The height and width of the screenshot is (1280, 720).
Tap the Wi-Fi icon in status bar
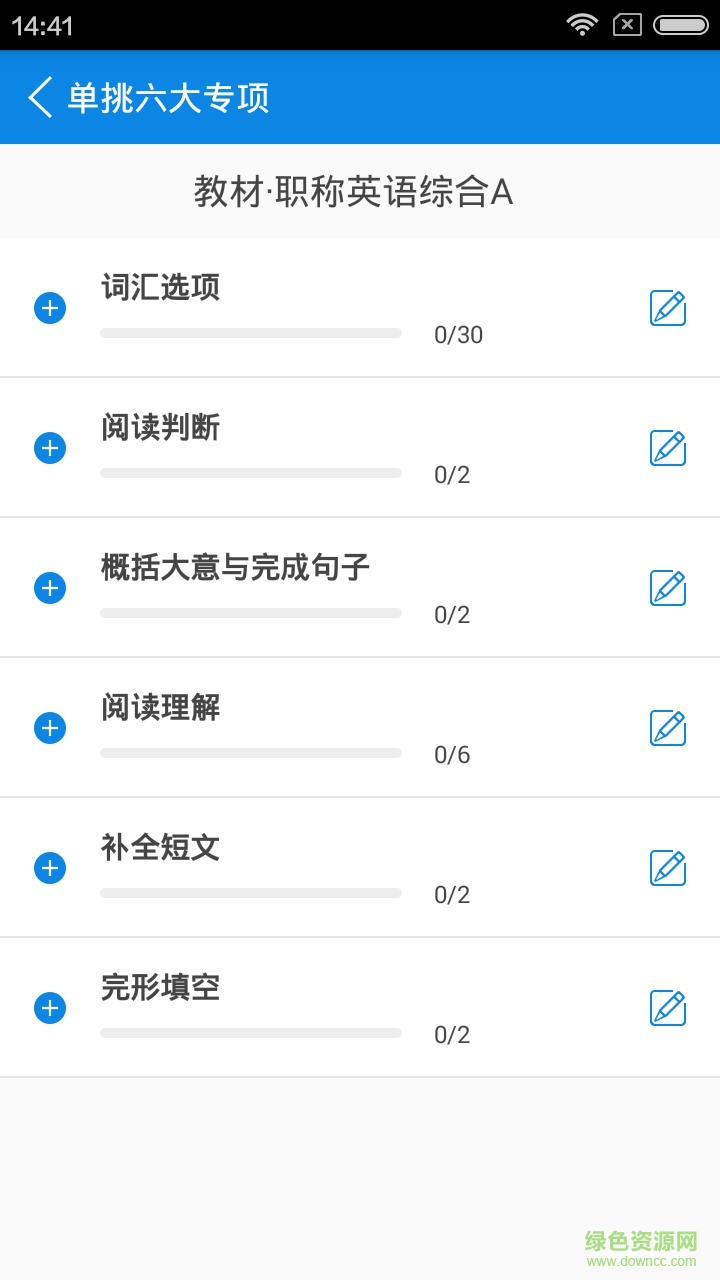(583, 24)
